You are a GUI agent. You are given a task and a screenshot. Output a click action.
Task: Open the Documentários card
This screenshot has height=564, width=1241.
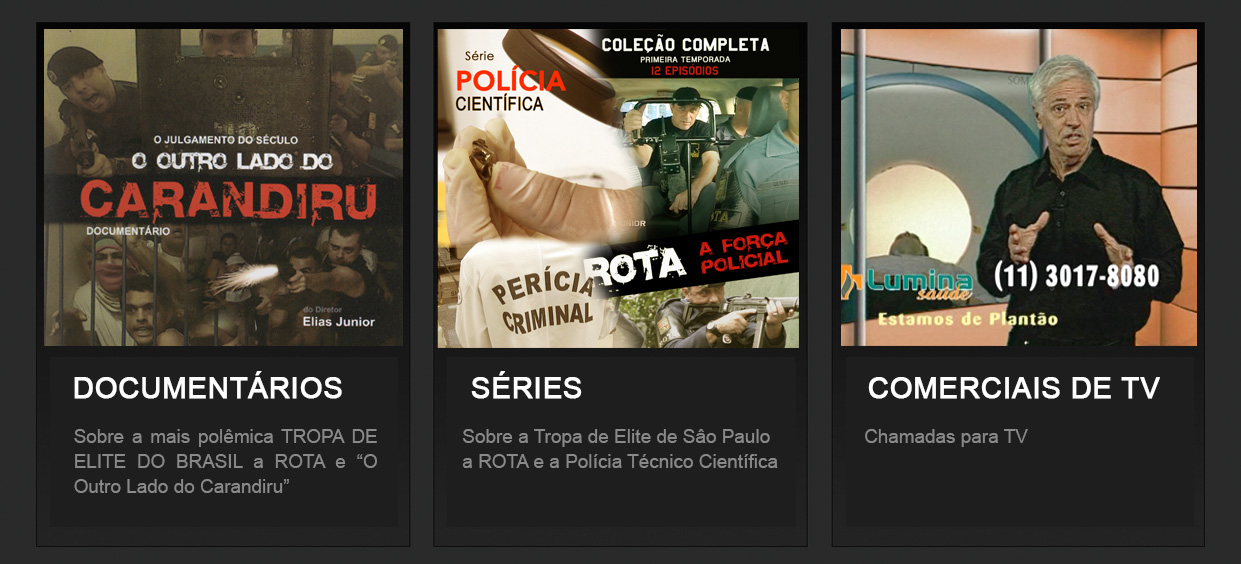208,388
